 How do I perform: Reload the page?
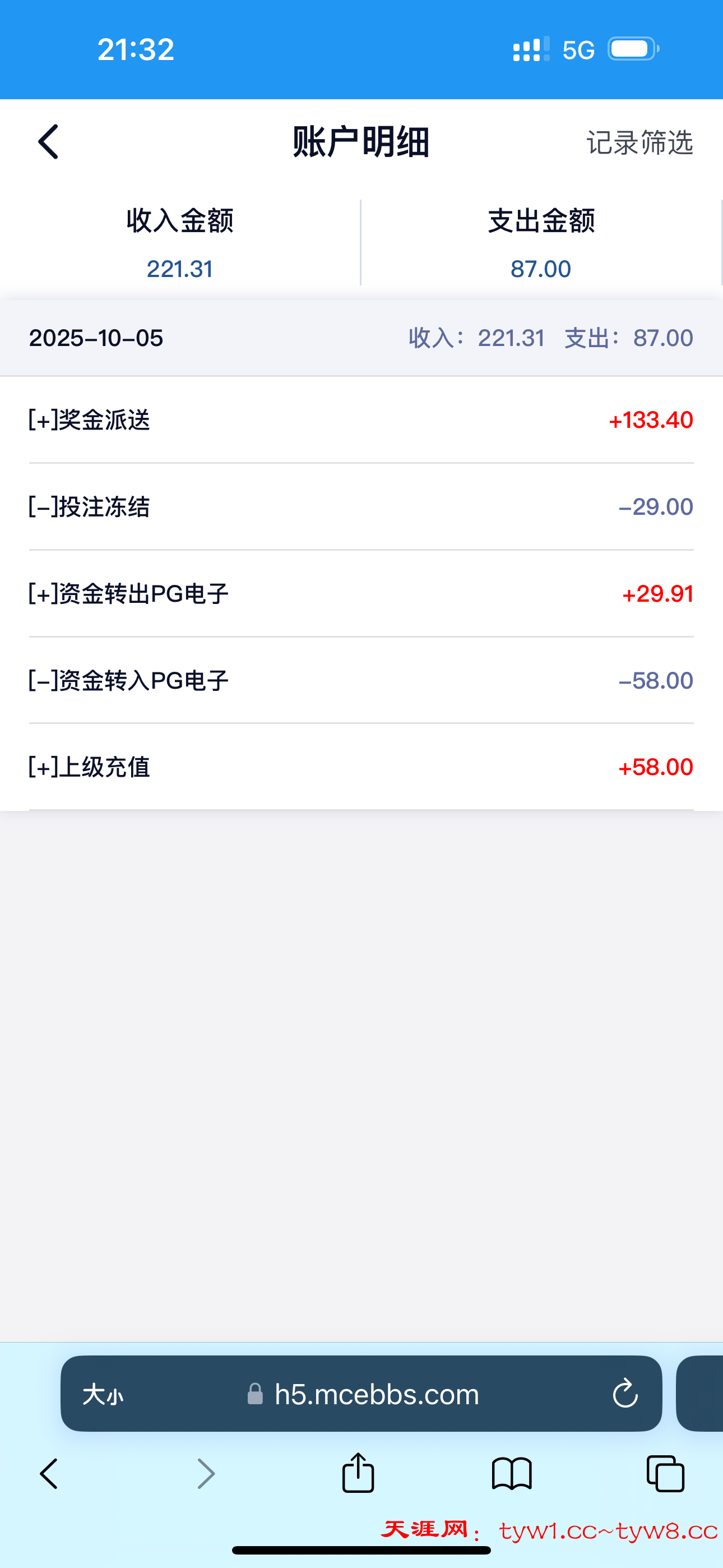tap(624, 1394)
